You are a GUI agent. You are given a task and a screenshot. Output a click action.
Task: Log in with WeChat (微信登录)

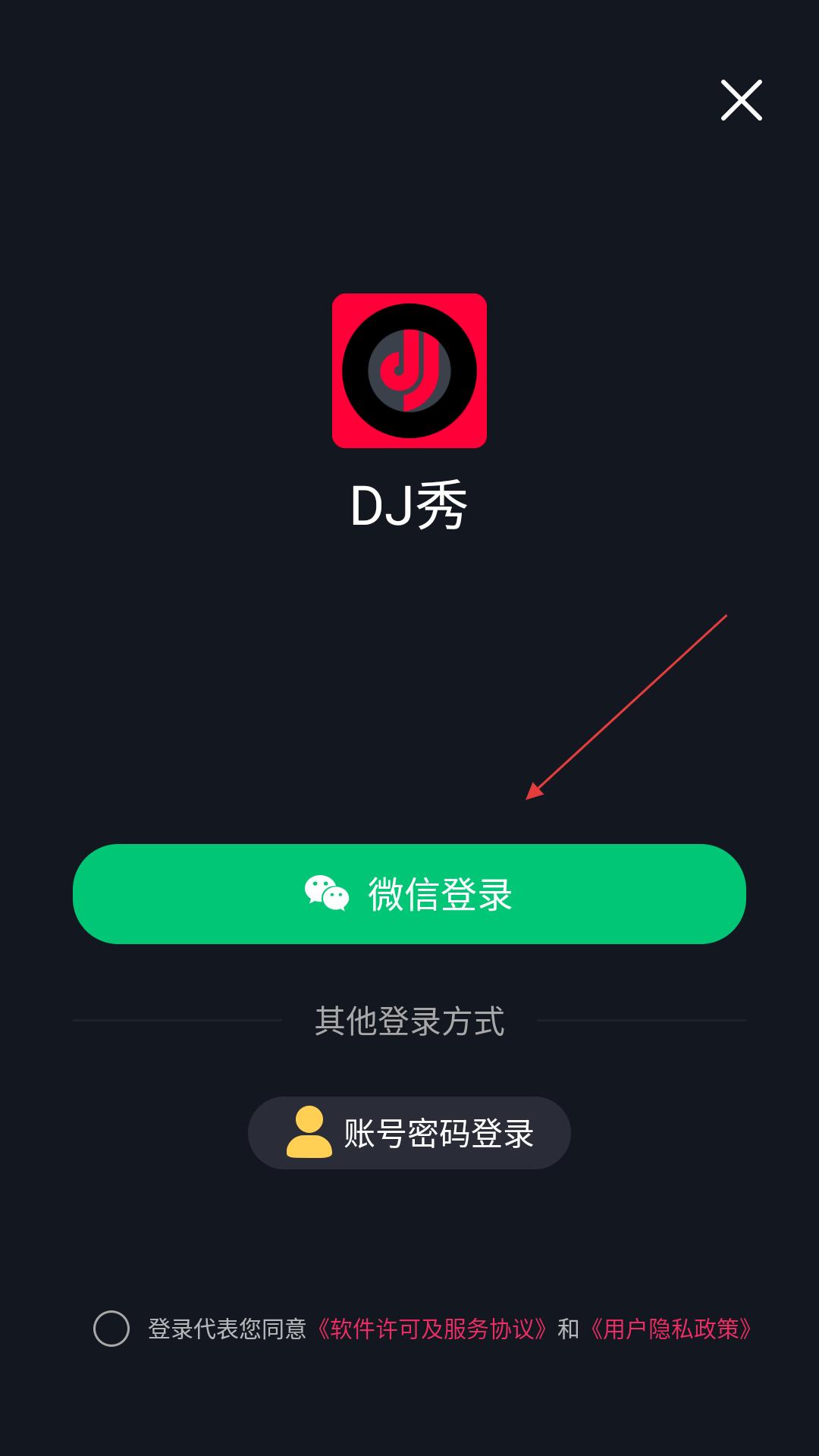point(409,894)
